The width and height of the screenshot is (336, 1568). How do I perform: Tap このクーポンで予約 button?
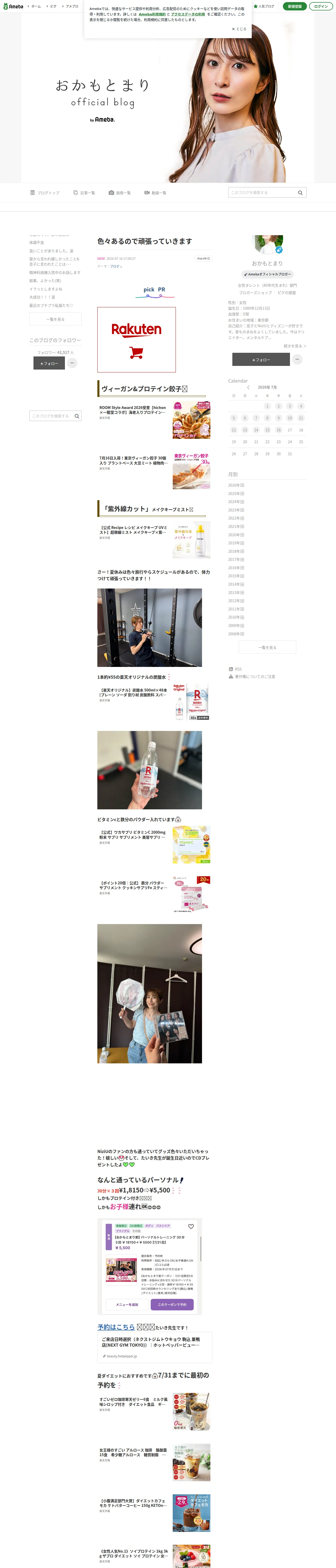coord(172,1304)
